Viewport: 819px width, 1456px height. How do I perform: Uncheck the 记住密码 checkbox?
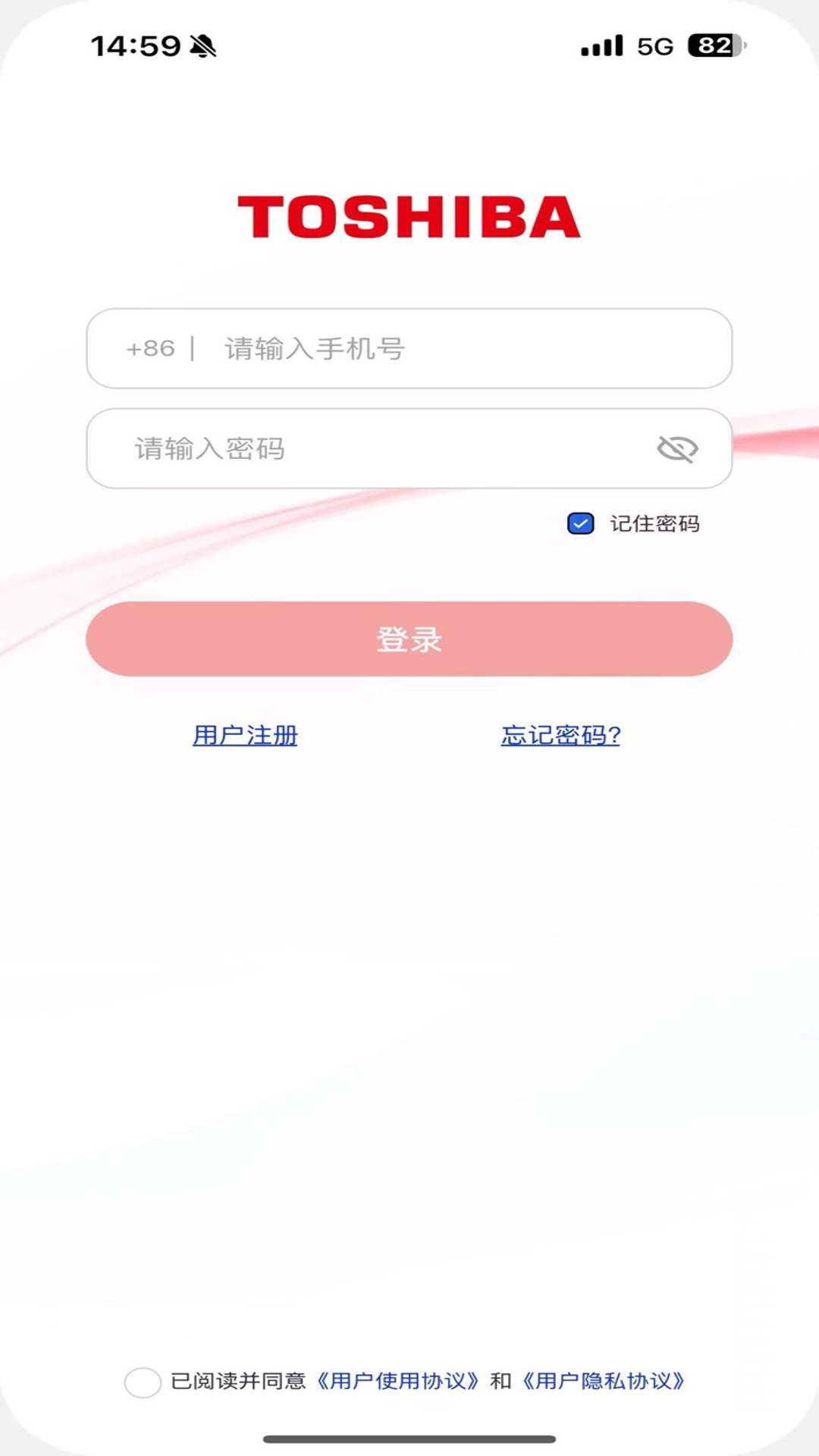pos(581,523)
